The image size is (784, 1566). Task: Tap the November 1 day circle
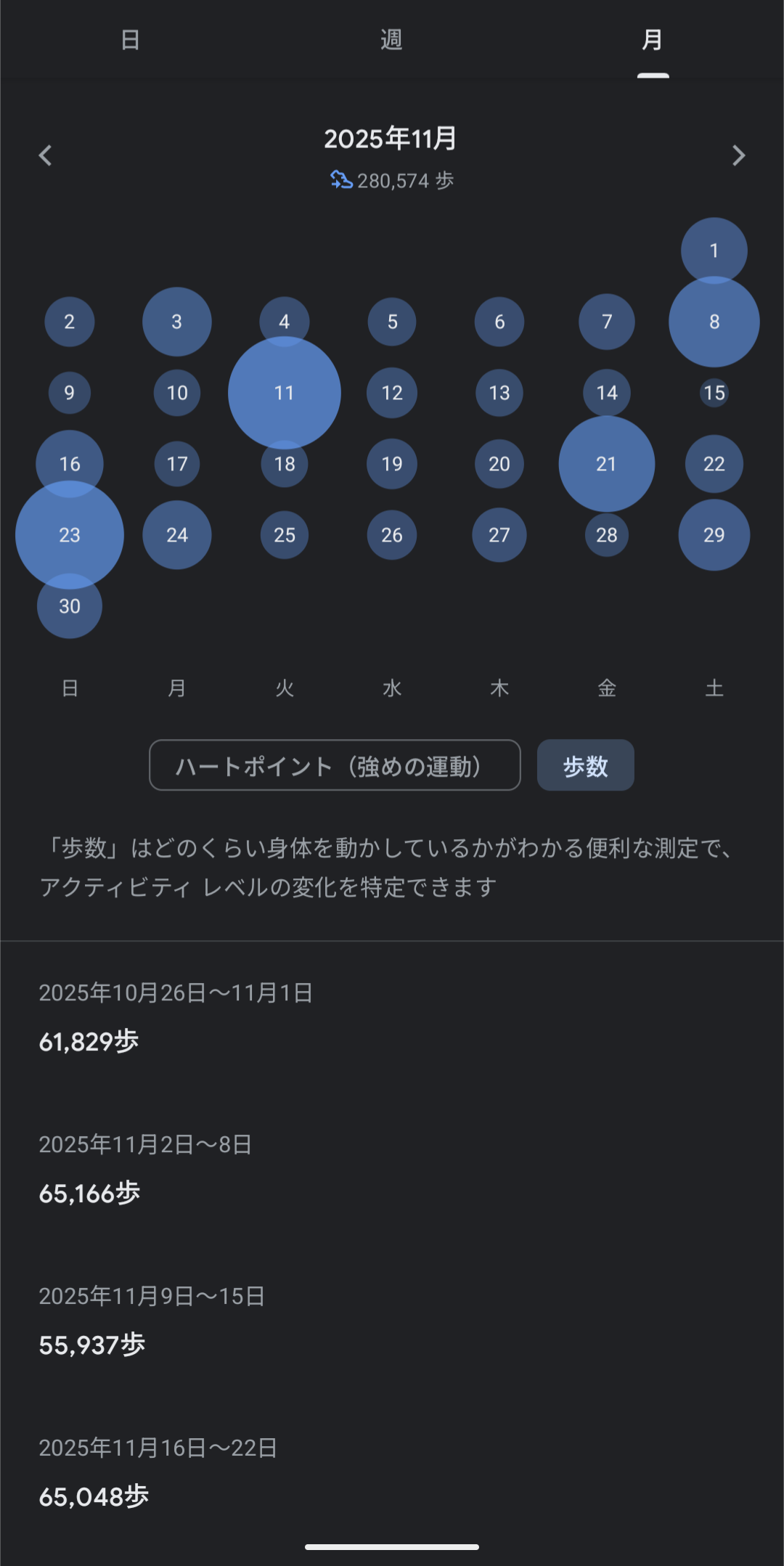(x=714, y=250)
